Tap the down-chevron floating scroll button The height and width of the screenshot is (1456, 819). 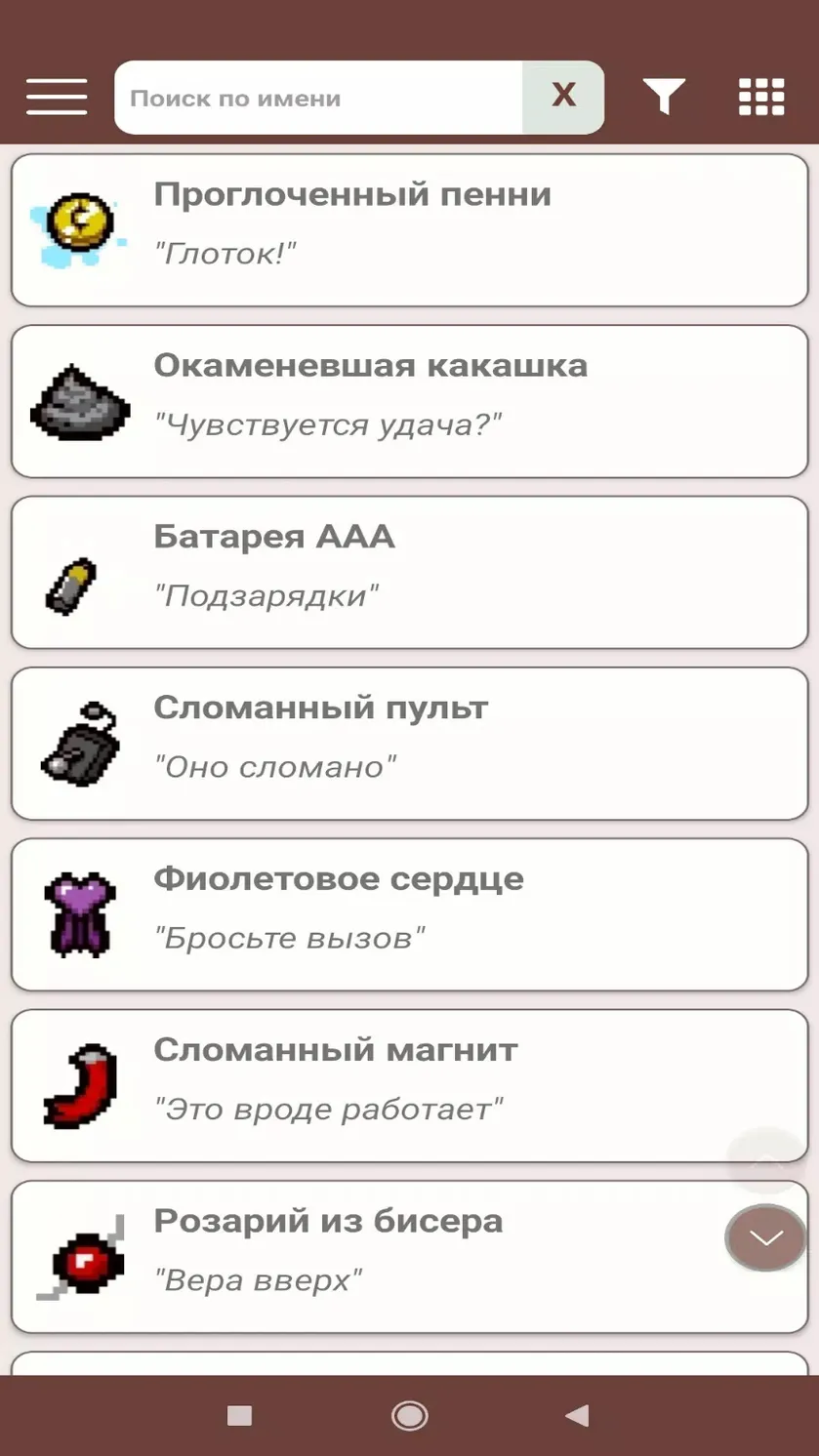click(765, 1238)
